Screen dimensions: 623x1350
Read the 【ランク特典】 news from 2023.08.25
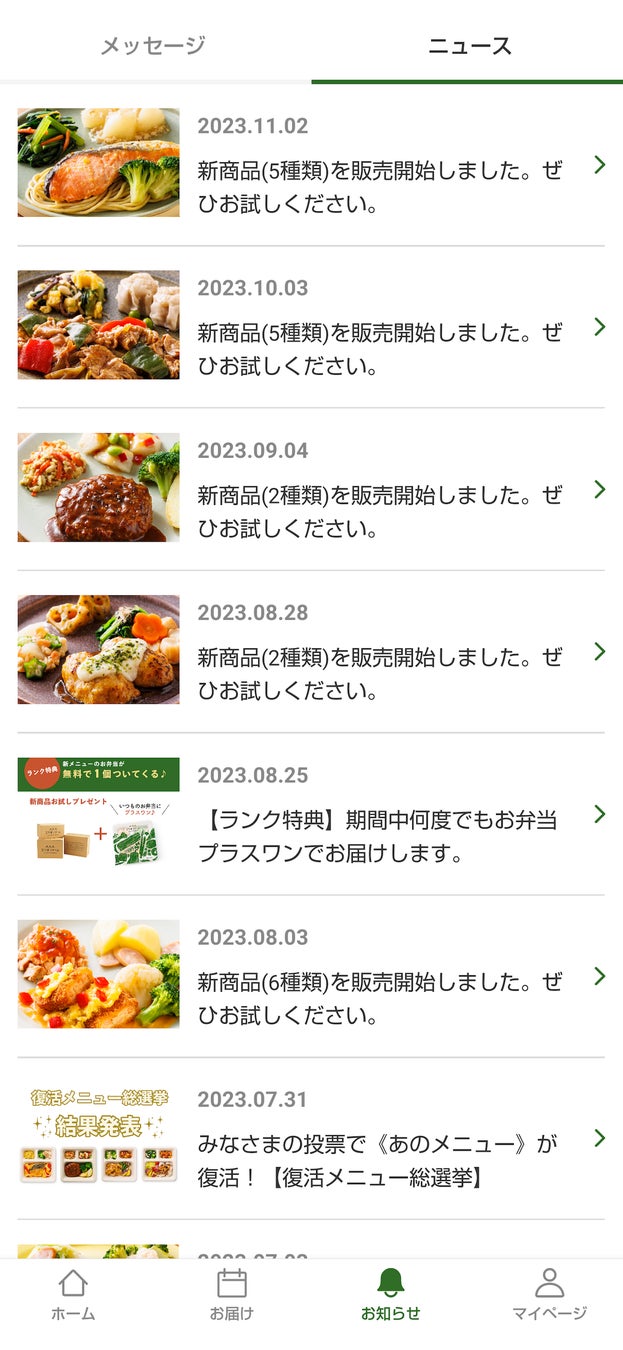click(x=311, y=814)
